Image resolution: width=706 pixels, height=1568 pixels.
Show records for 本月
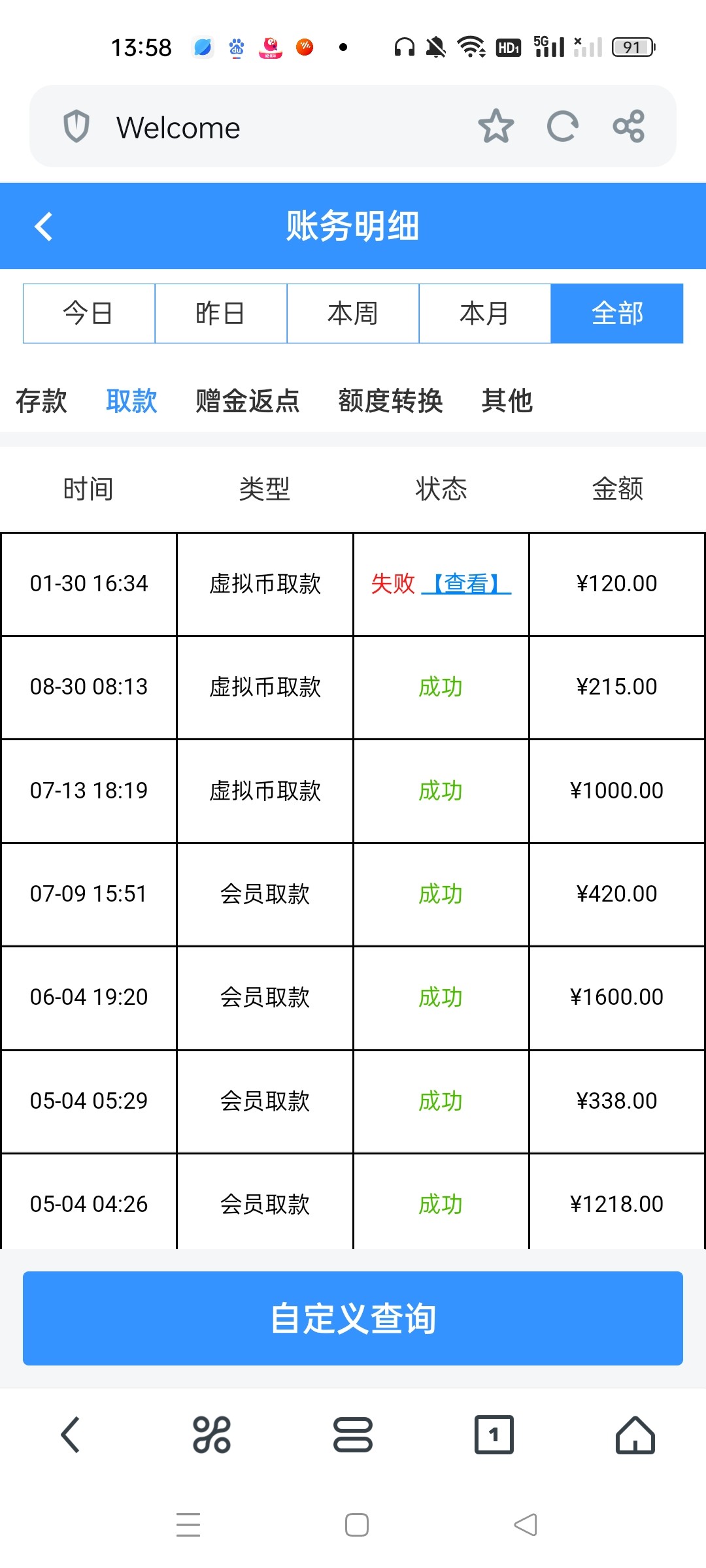tap(484, 314)
